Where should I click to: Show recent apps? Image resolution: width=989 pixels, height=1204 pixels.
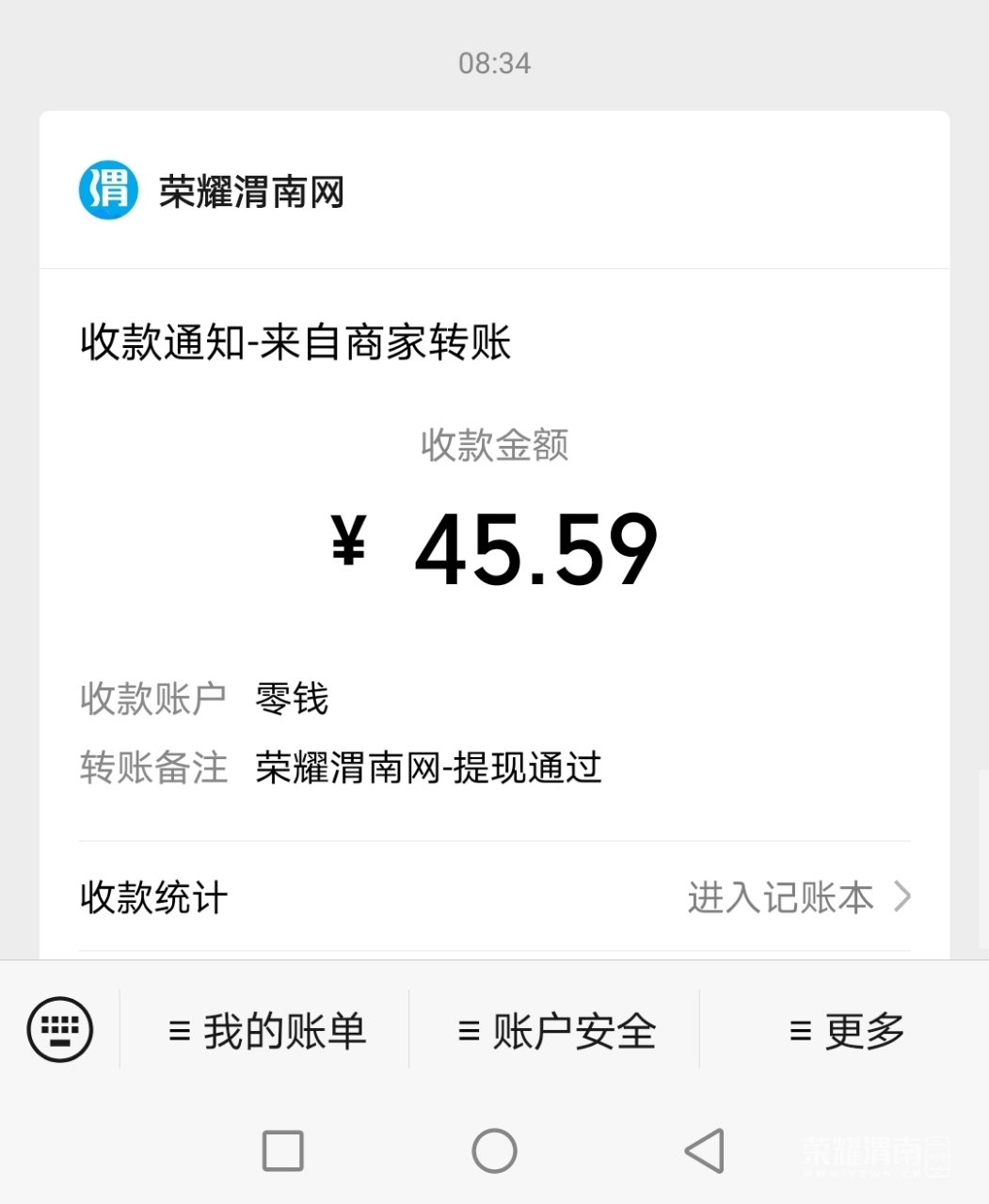282,1150
